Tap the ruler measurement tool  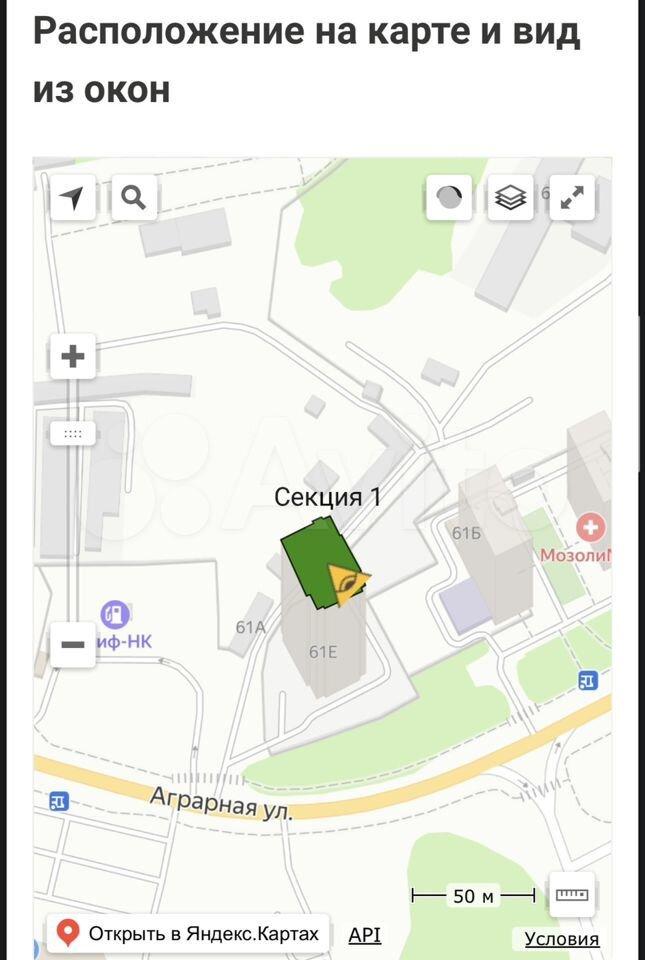pos(572,894)
